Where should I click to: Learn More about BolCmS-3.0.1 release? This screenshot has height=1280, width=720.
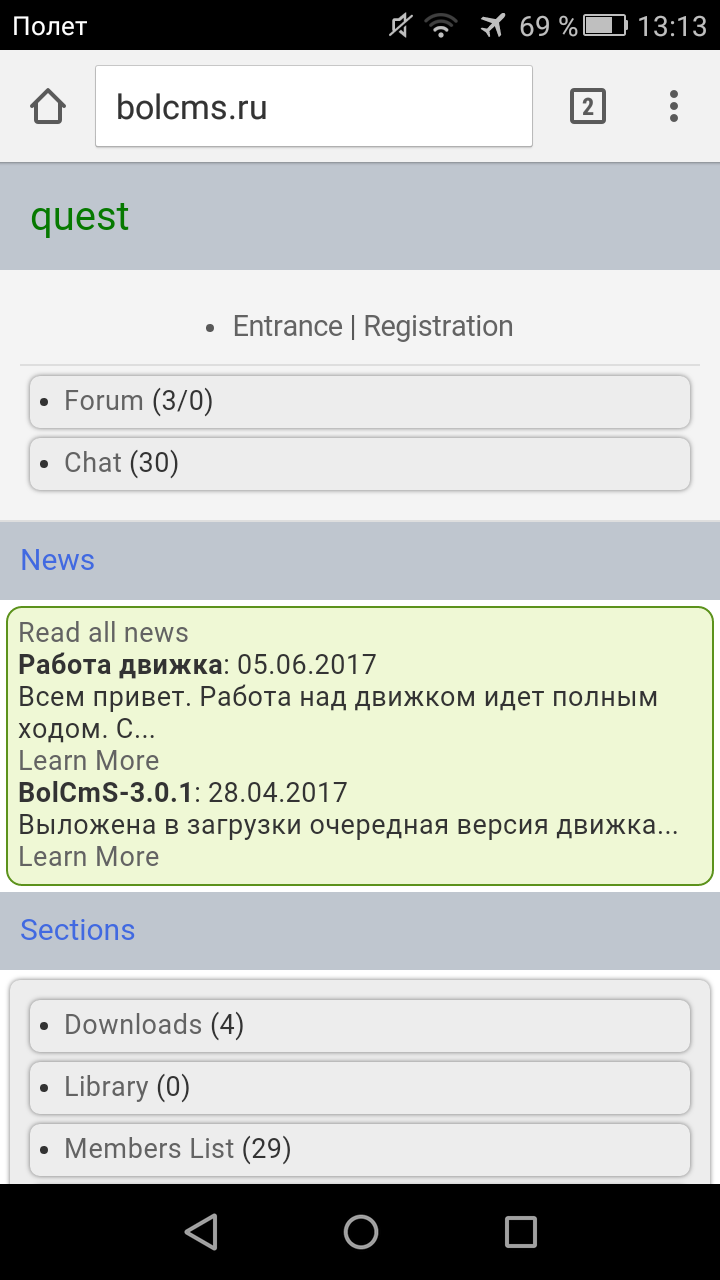(x=89, y=857)
